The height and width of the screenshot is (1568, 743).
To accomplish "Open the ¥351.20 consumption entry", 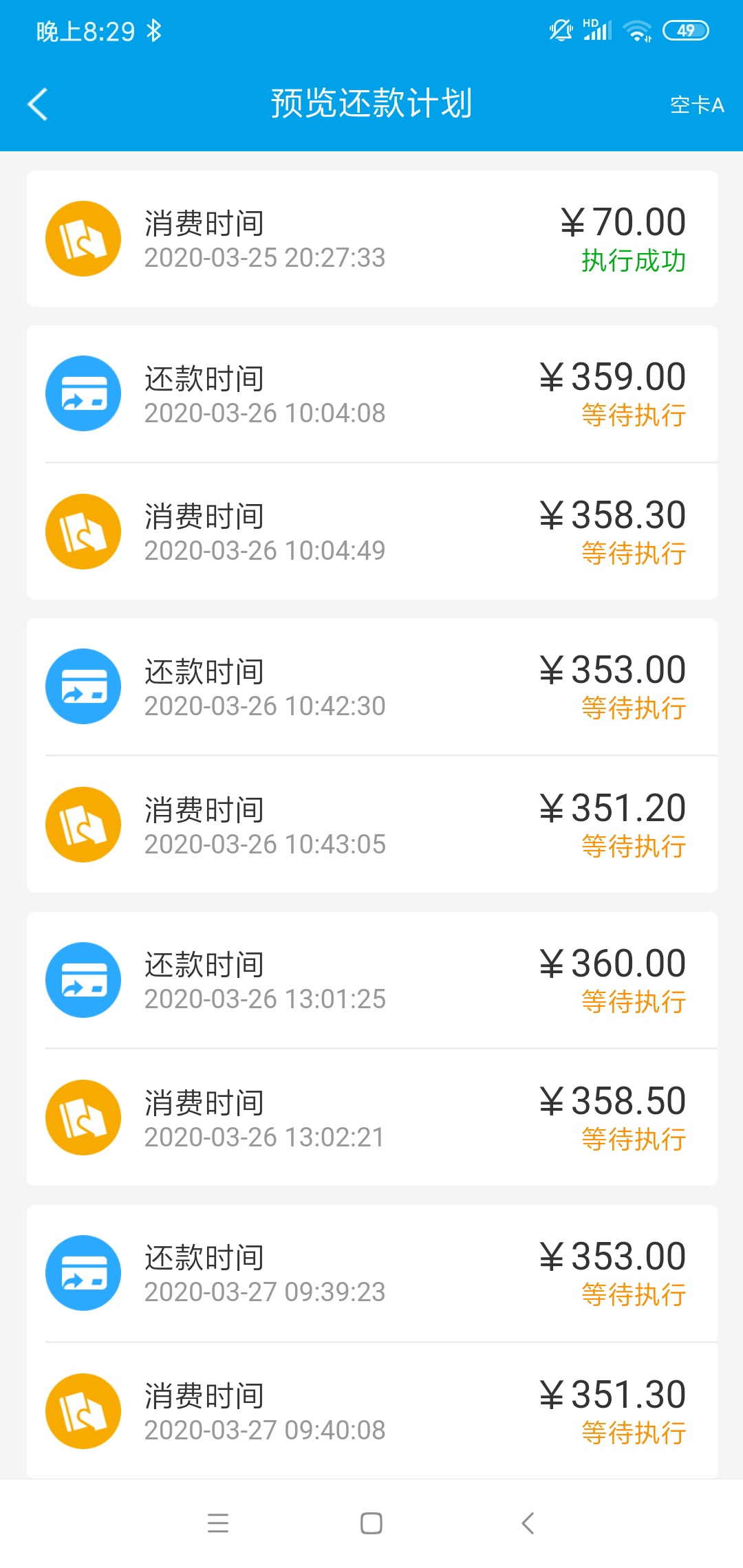I will point(372,825).
